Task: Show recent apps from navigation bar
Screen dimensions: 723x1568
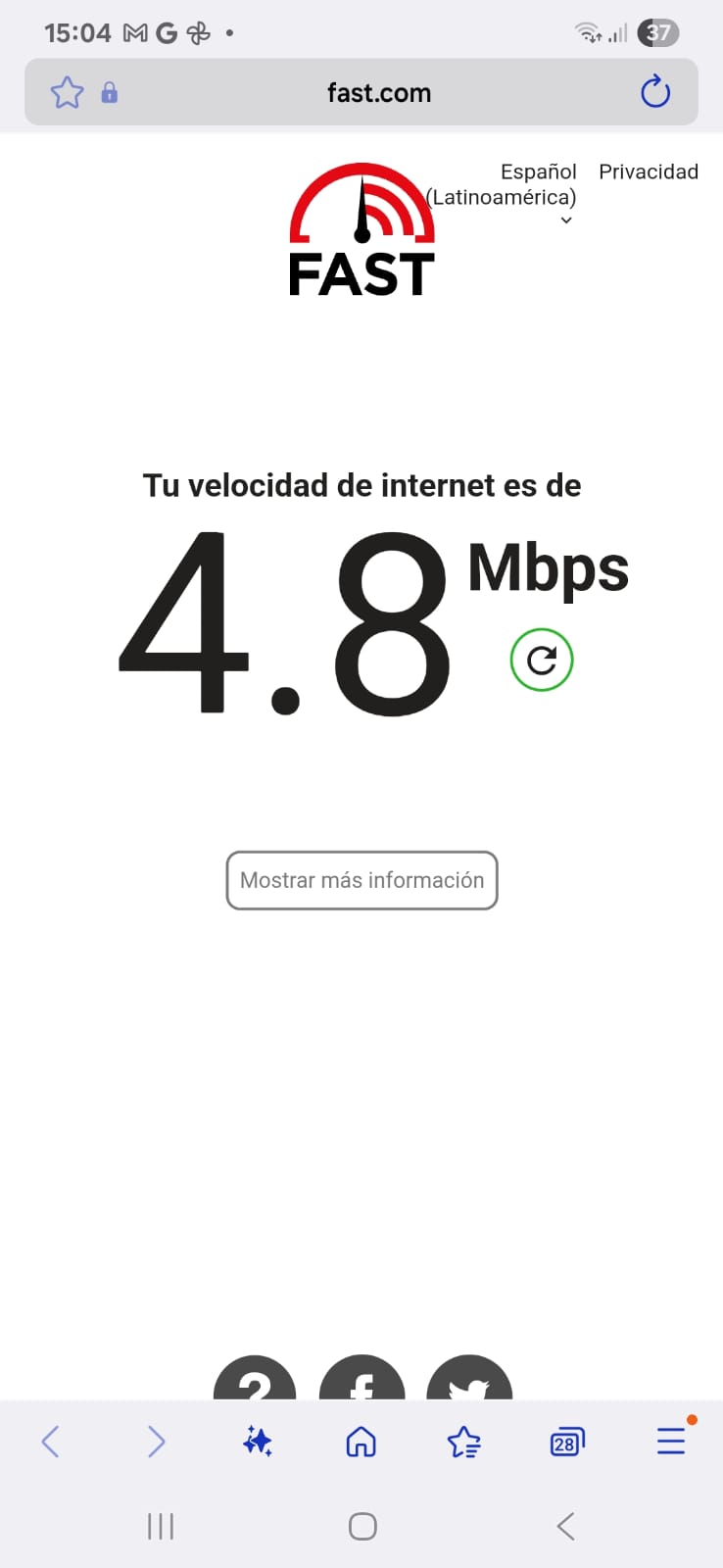Action: [161, 1526]
